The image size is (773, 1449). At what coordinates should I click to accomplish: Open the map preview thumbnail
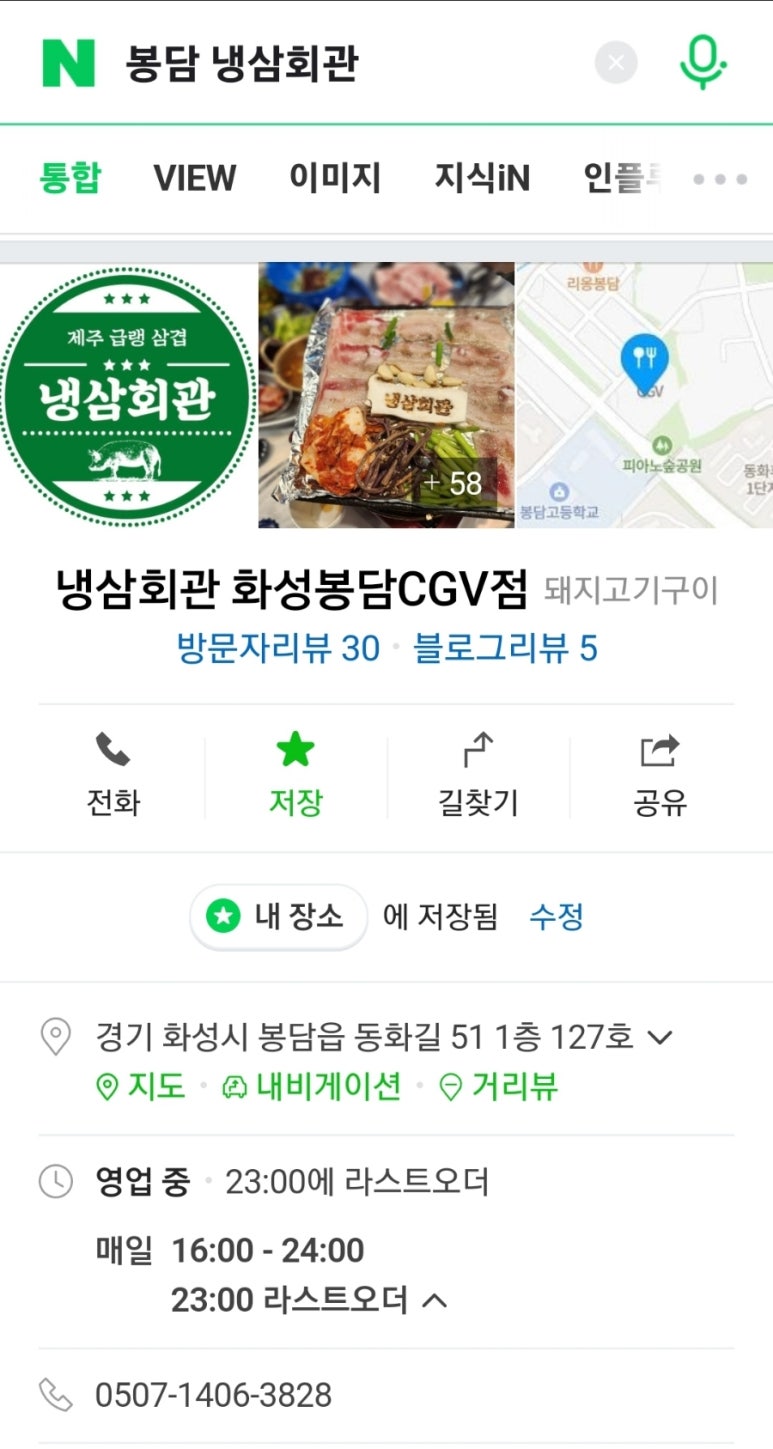644,395
